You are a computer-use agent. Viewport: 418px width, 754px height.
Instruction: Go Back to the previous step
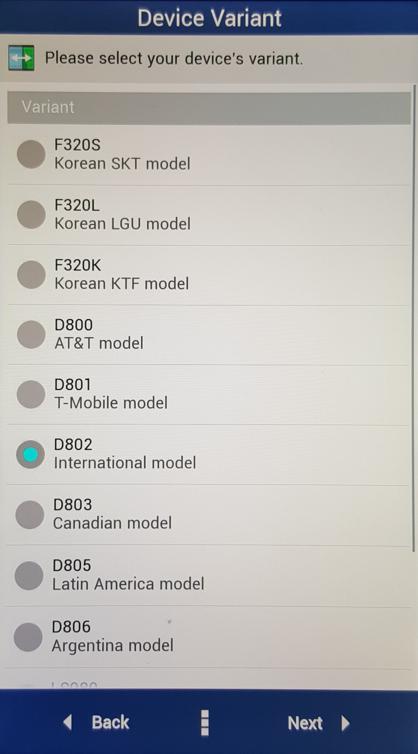96,722
